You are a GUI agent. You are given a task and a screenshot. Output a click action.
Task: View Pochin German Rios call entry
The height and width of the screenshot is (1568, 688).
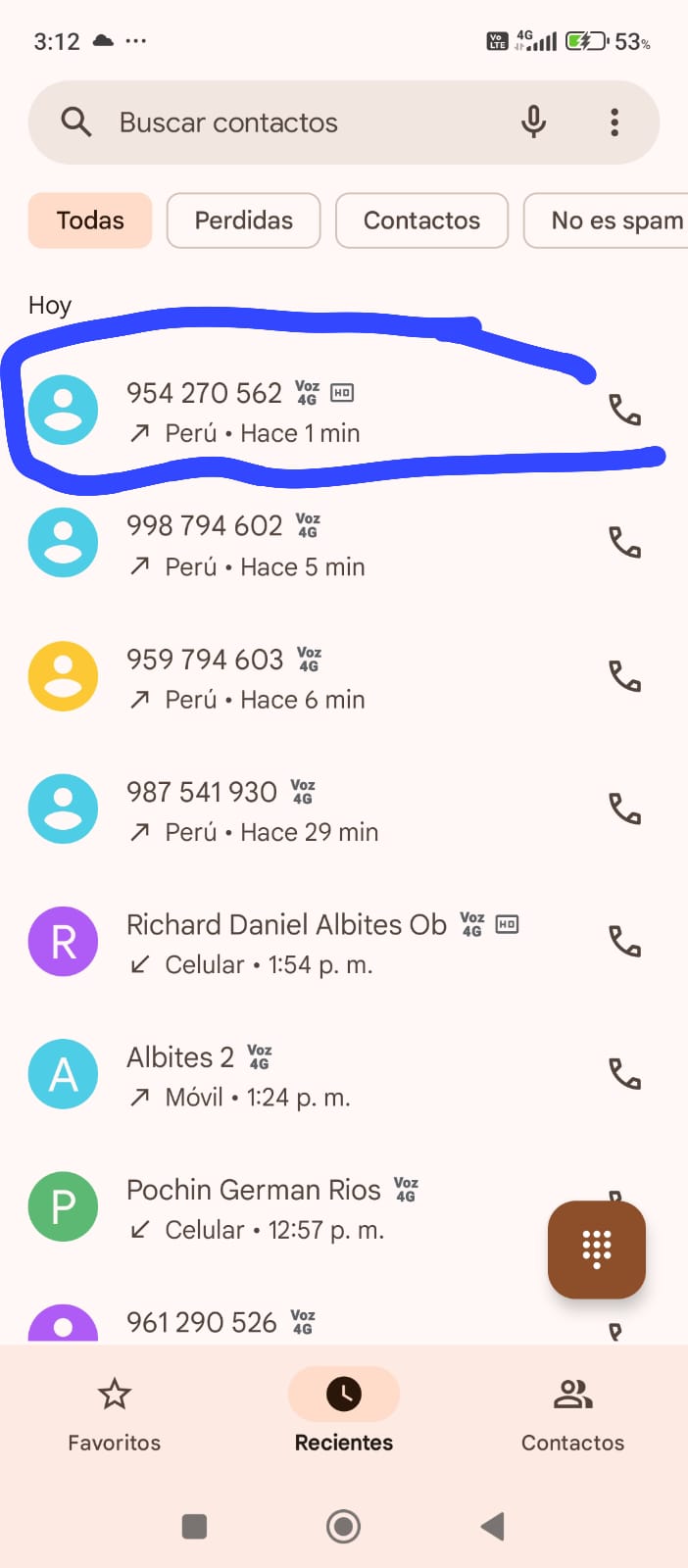[294, 1207]
